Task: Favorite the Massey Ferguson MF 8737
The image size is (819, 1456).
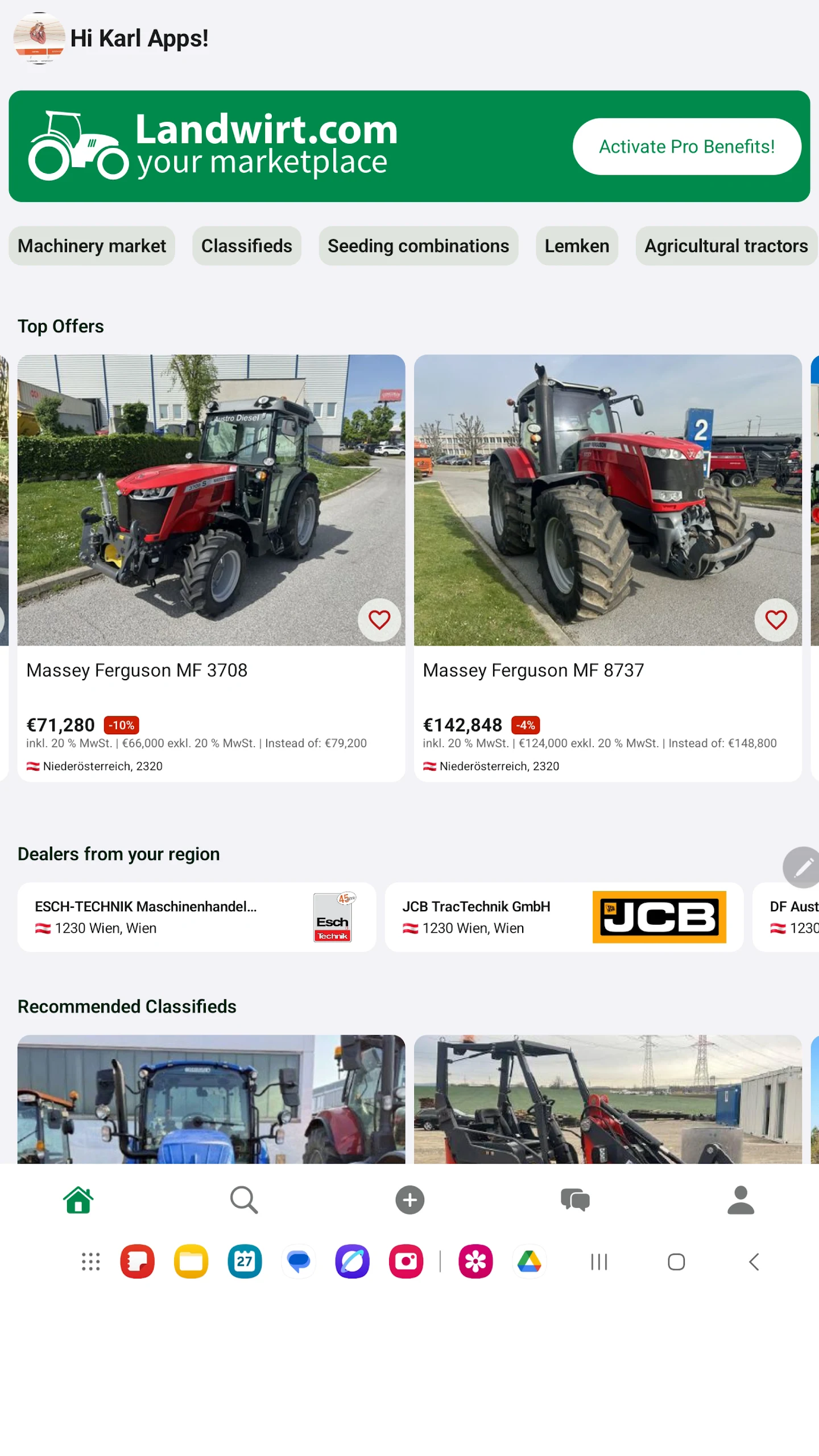Action: pos(776,619)
